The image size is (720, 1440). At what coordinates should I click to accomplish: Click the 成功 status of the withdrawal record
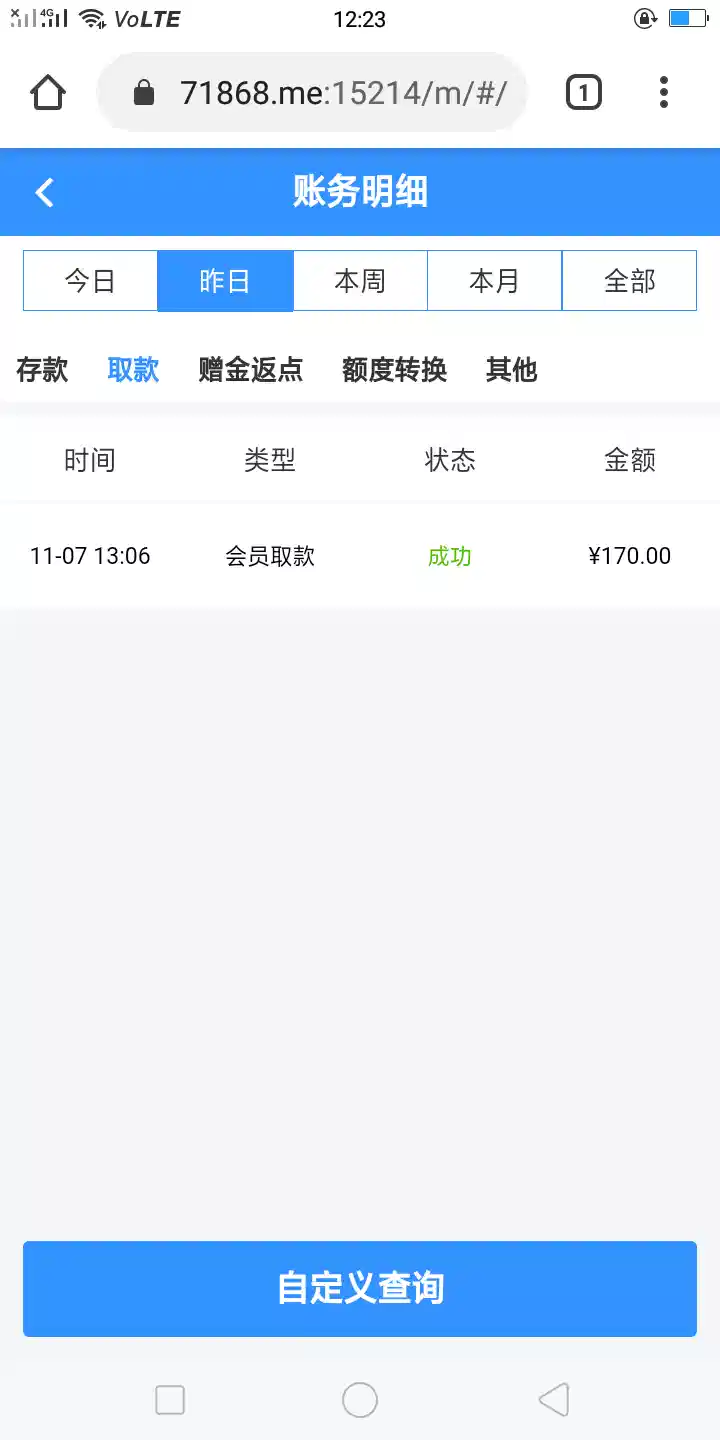[447, 555]
